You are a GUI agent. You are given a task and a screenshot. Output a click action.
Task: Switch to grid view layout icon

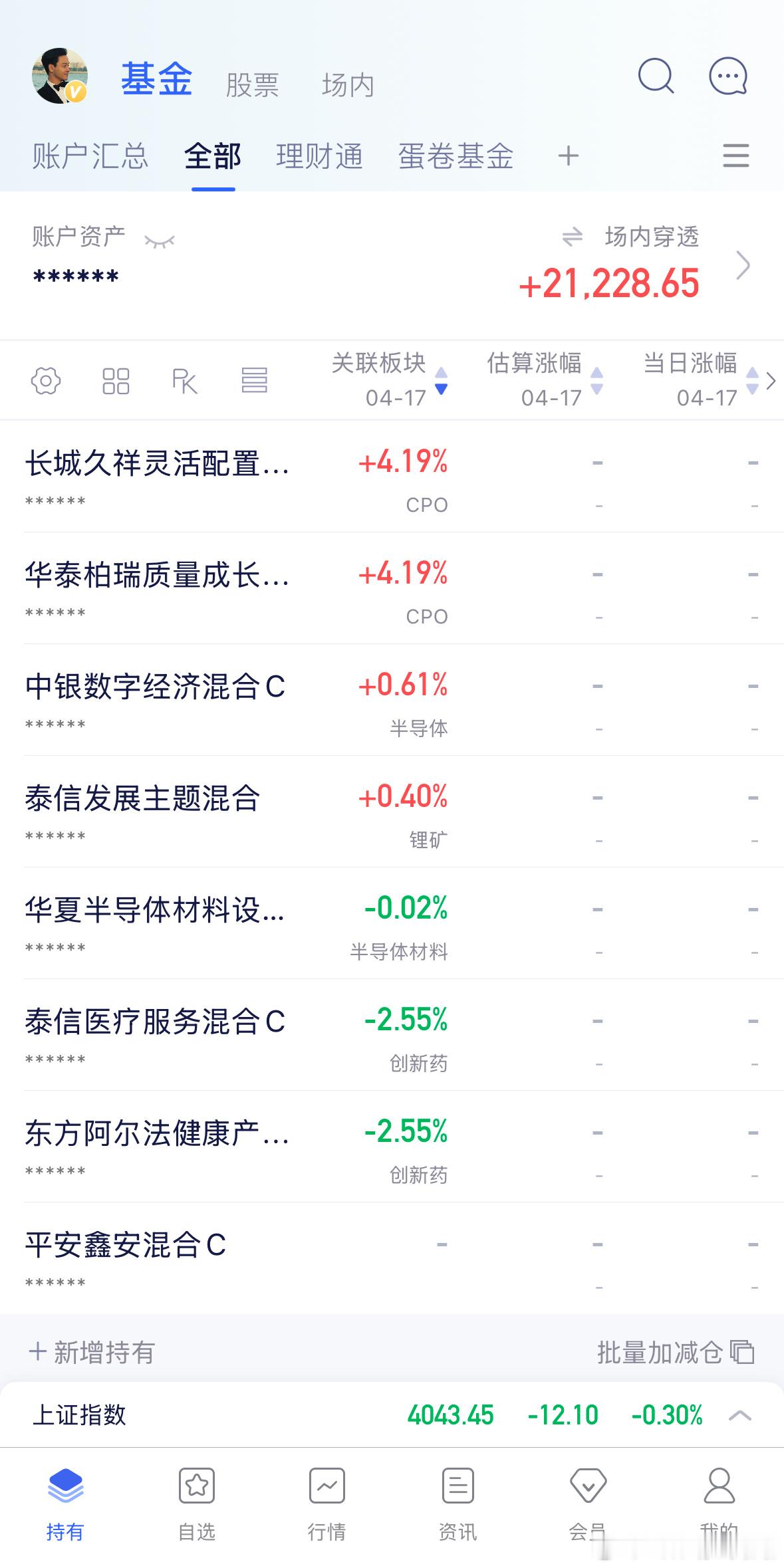coord(117,380)
